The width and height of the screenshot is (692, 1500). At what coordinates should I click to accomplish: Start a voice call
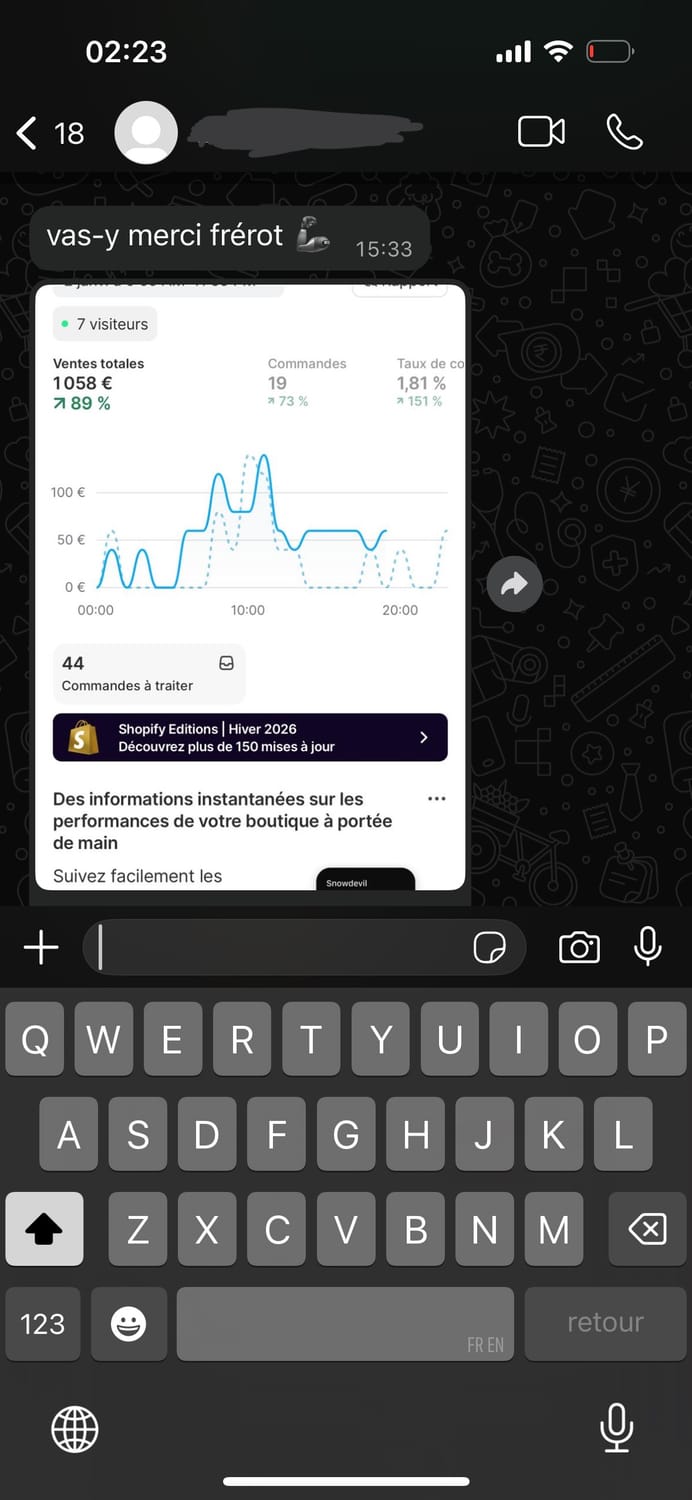[625, 132]
